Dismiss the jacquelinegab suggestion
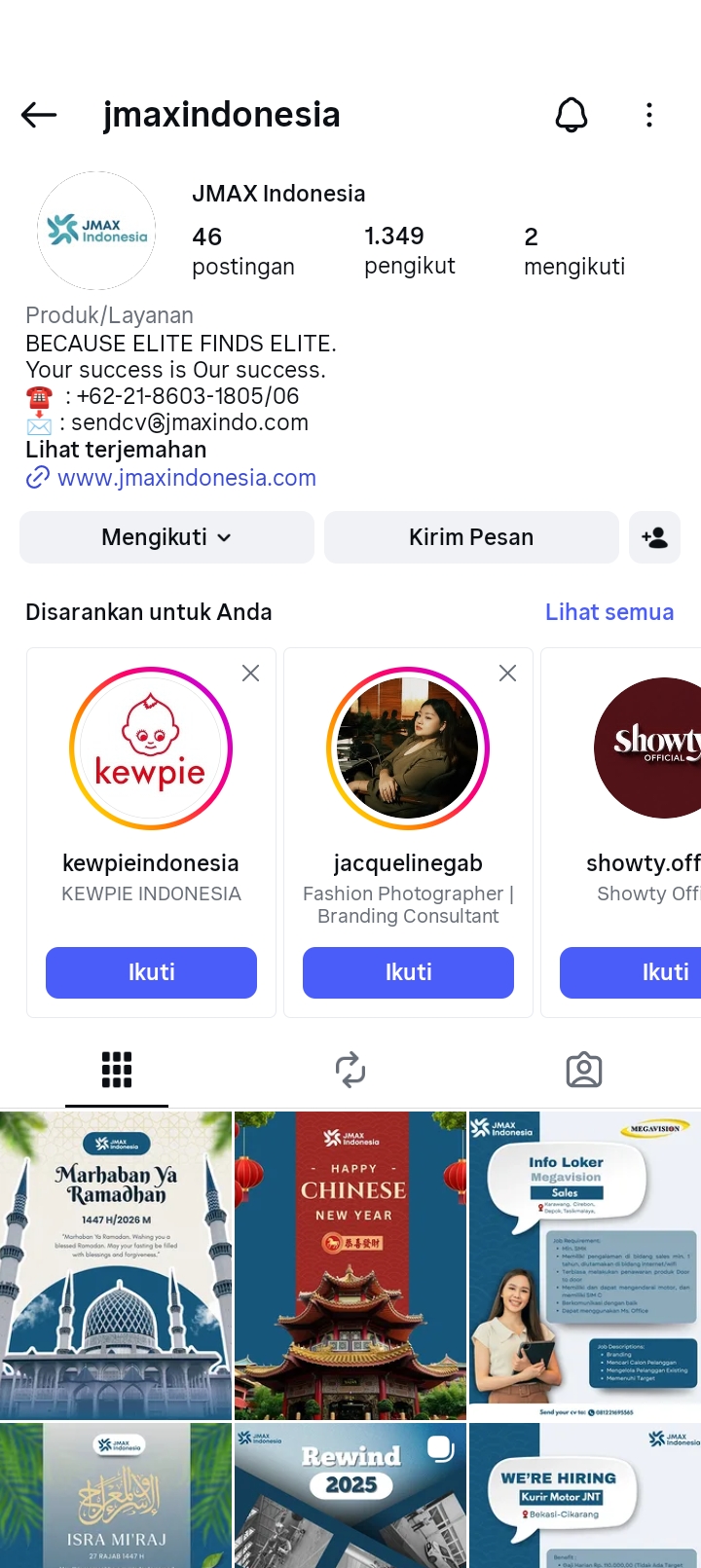The image size is (701, 1568). [x=507, y=674]
